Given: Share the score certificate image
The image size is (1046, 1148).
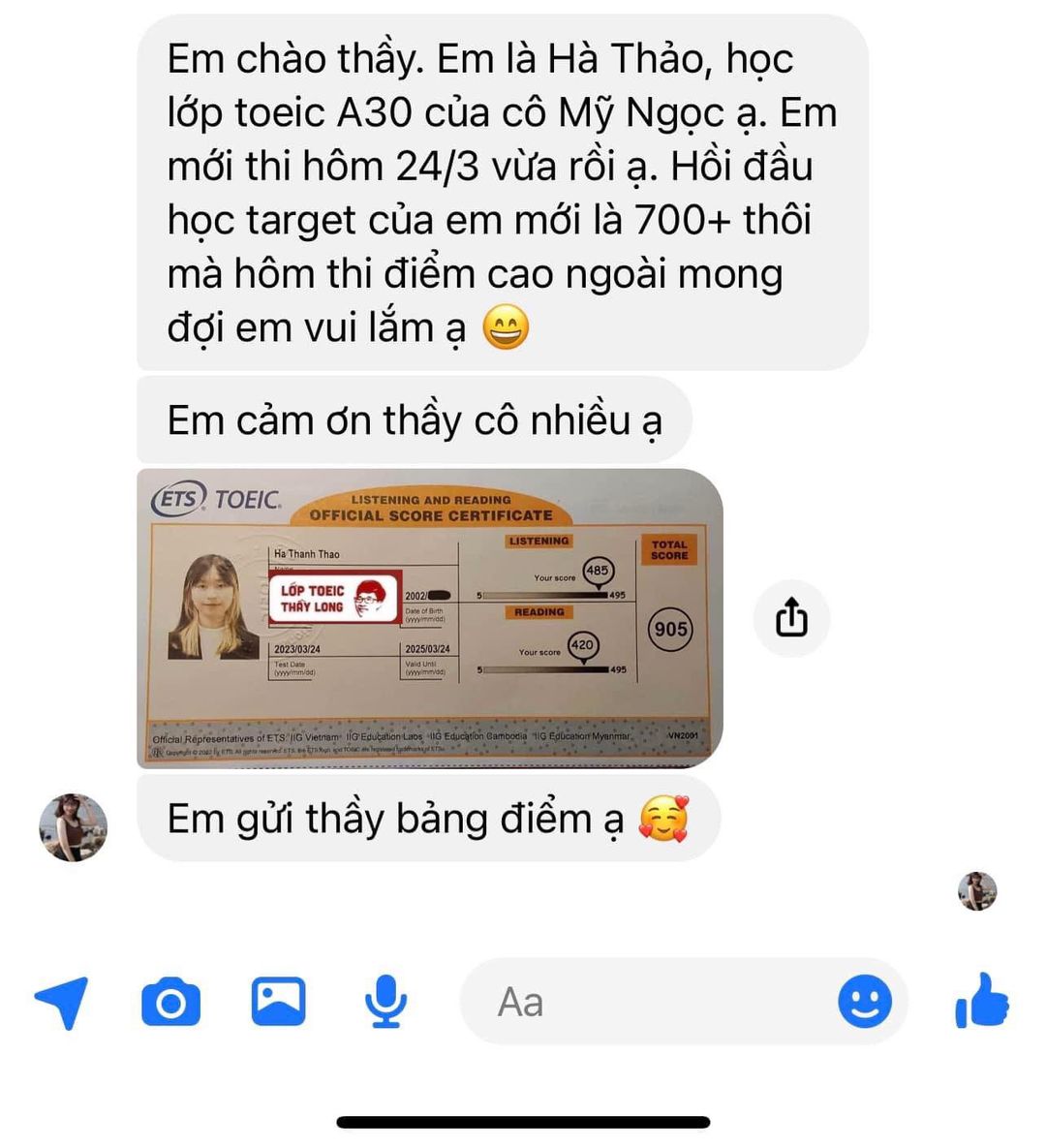Looking at the screenshot, I should pos(791,617).
